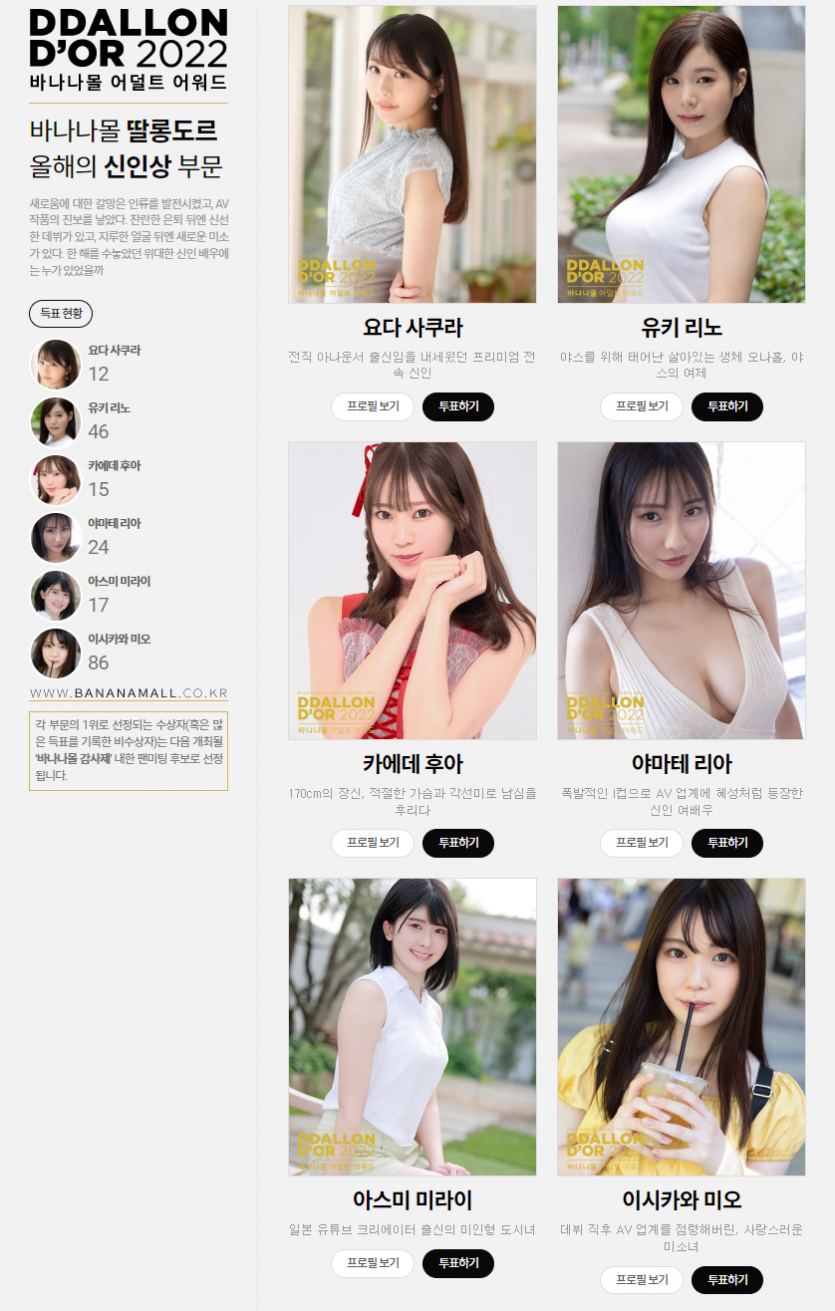835x1311 pixels.
Task: Open 유키 리노's 프로필 보기 button
Action: click(641, 407)
